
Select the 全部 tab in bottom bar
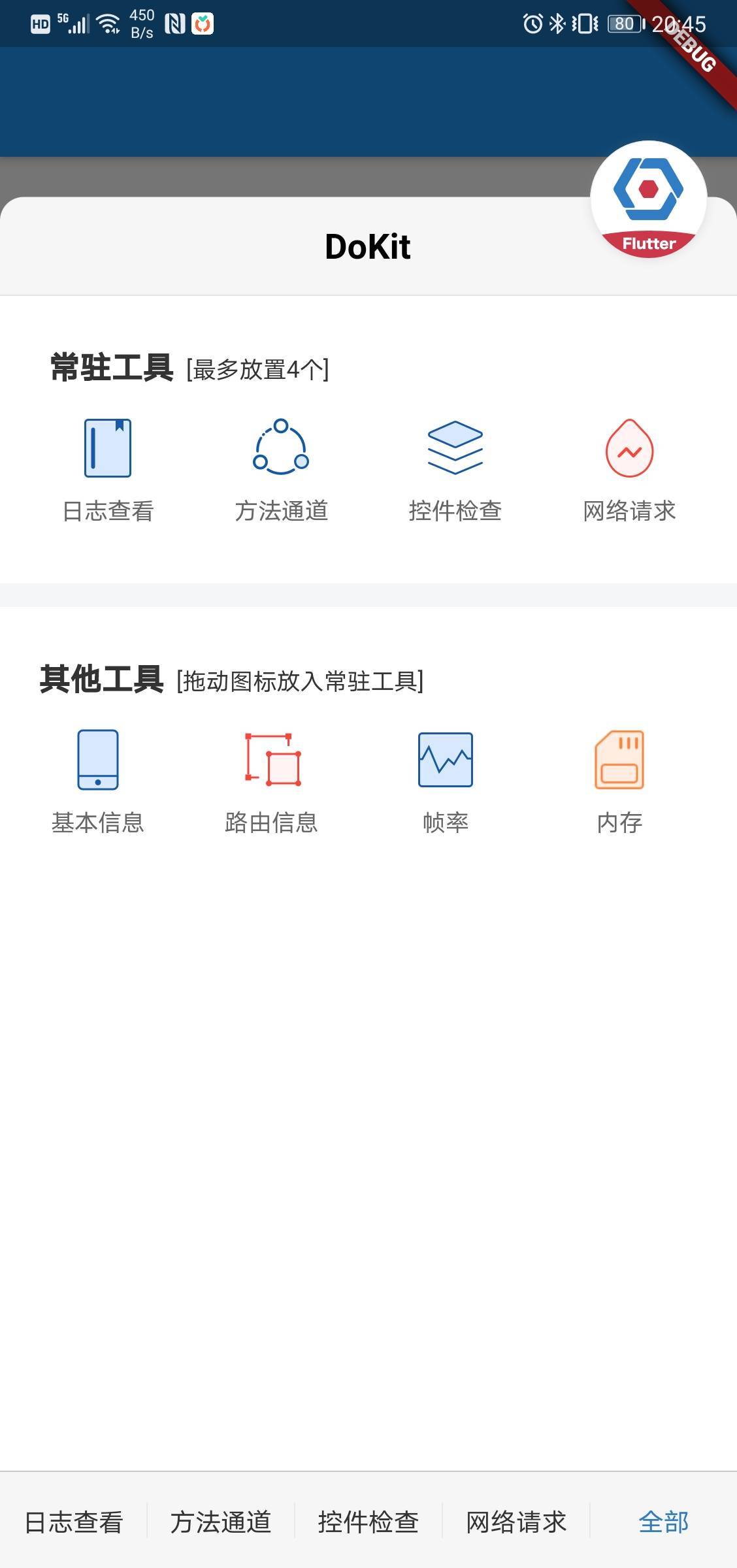click(x=664, y=1522)
